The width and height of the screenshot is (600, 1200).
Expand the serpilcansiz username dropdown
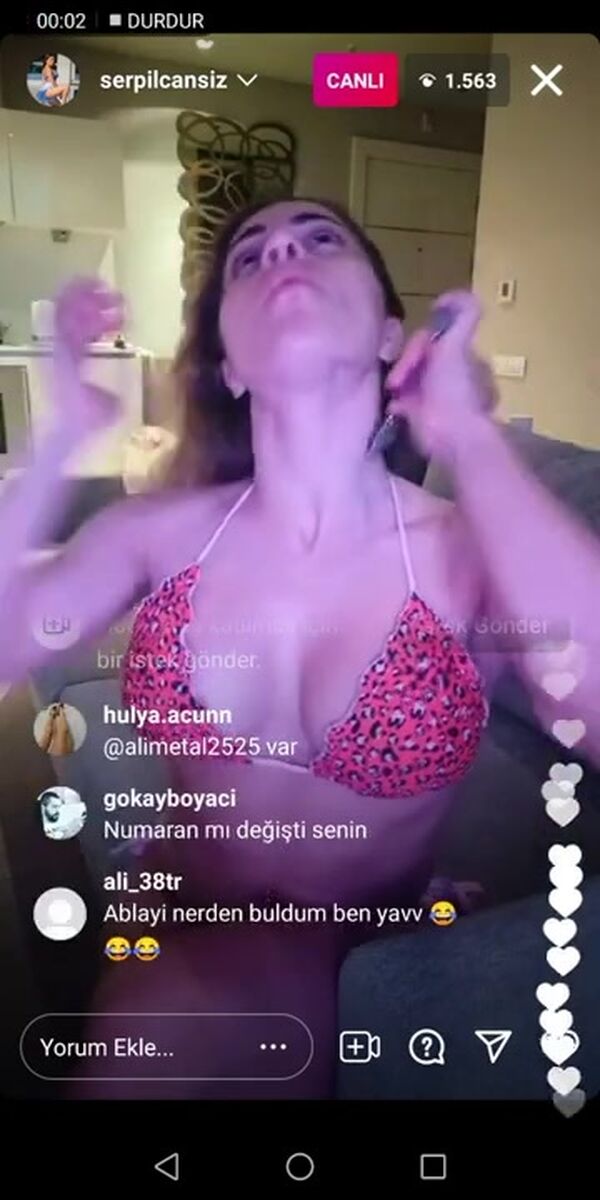click(246, 80)
